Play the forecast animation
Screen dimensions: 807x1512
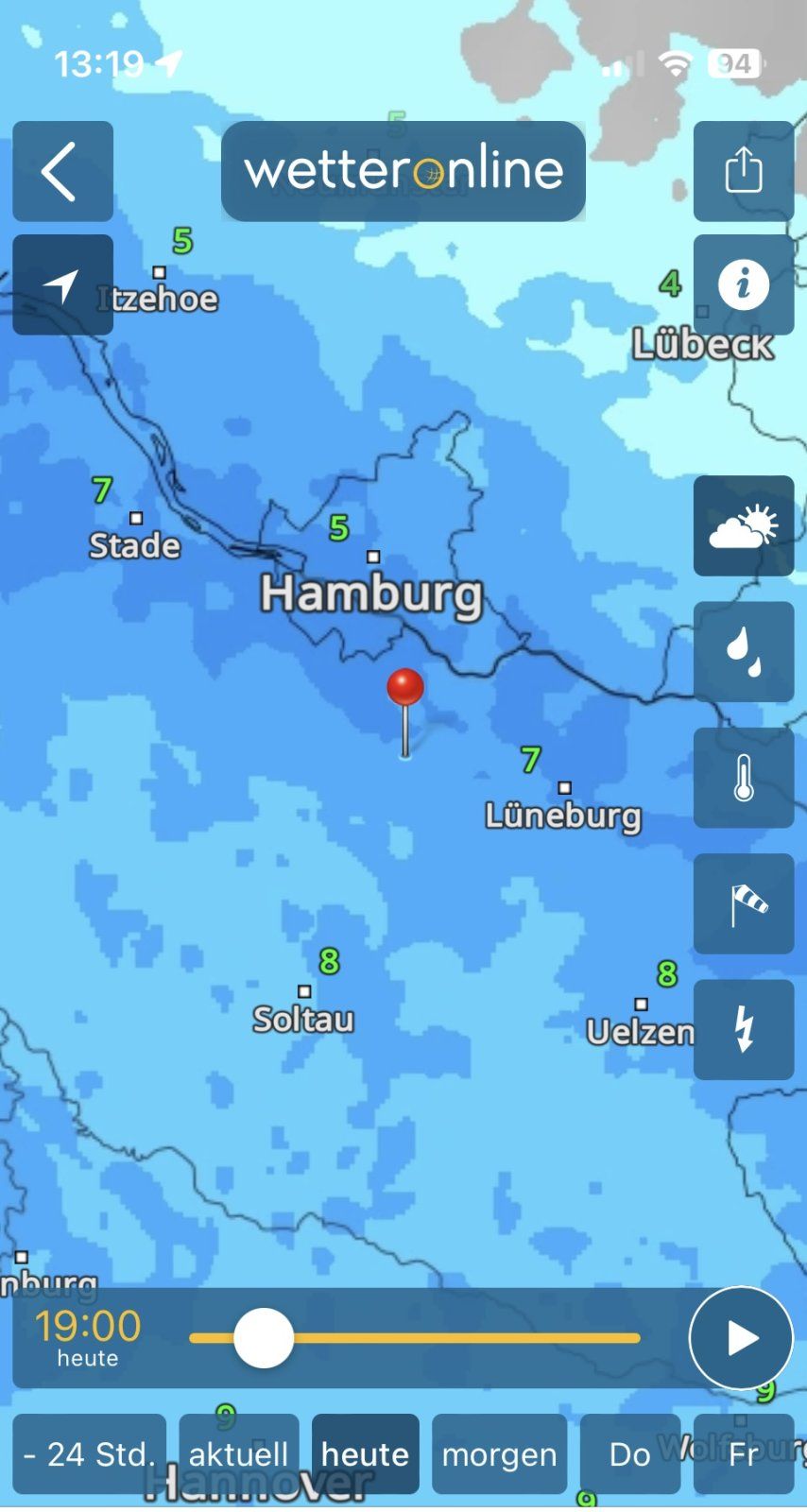741,1338
